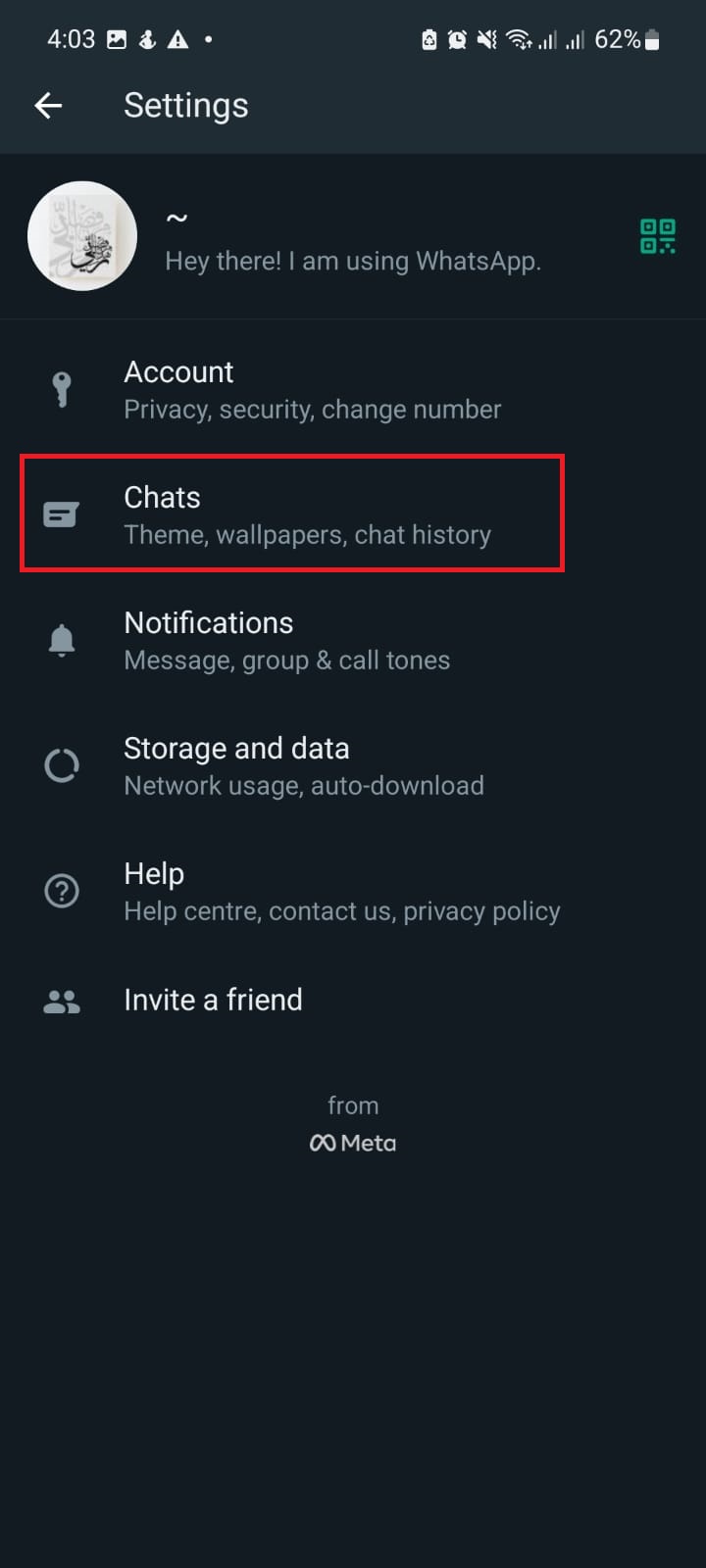
Task: Go back using the arrow in Settings header
Action: pyautogui.click(x=48, y=105)
